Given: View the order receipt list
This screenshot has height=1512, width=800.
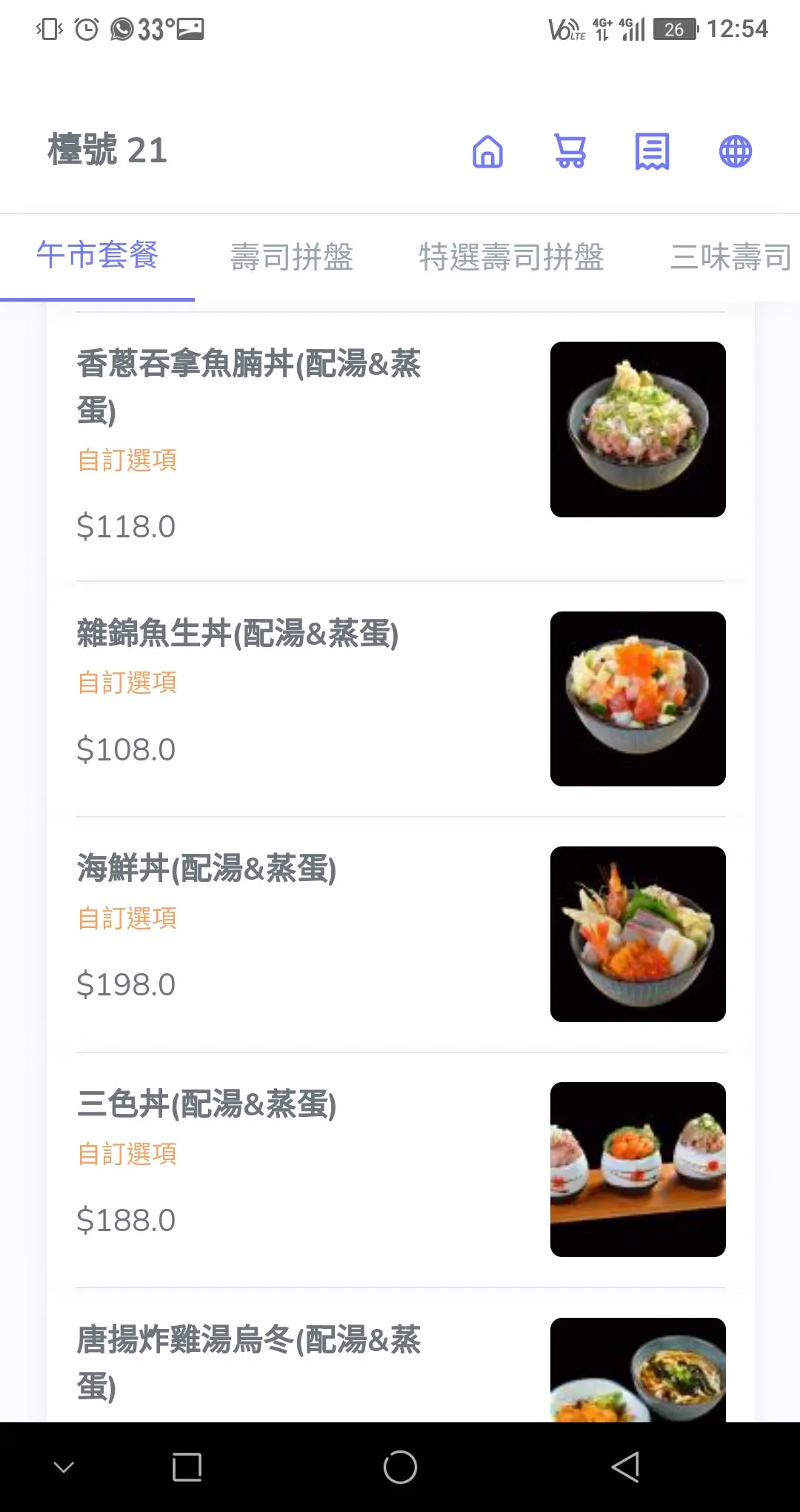Looking at the screenshot, I should tap(652, 152).
